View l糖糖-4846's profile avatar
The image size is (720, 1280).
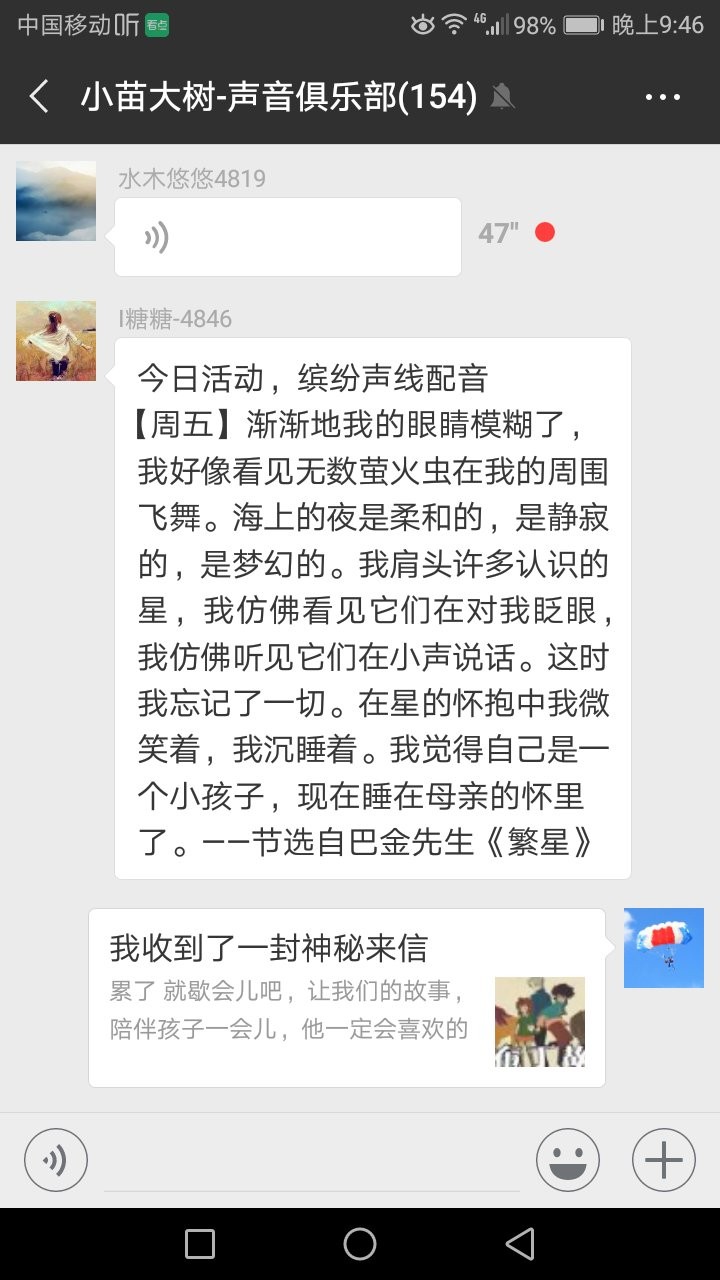click(x=56, y=341)
